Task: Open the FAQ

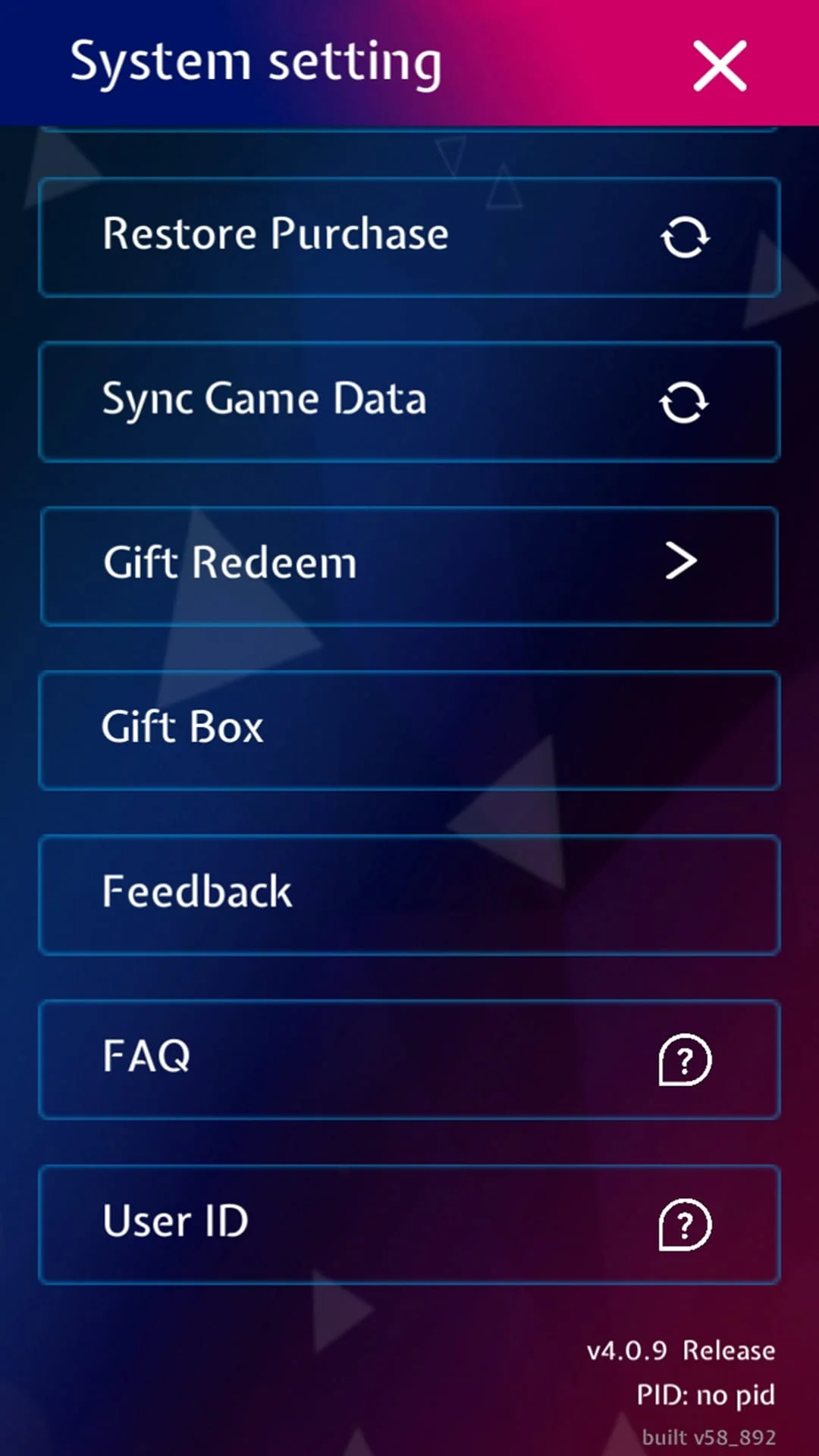Action: [x=409, y=1059]
